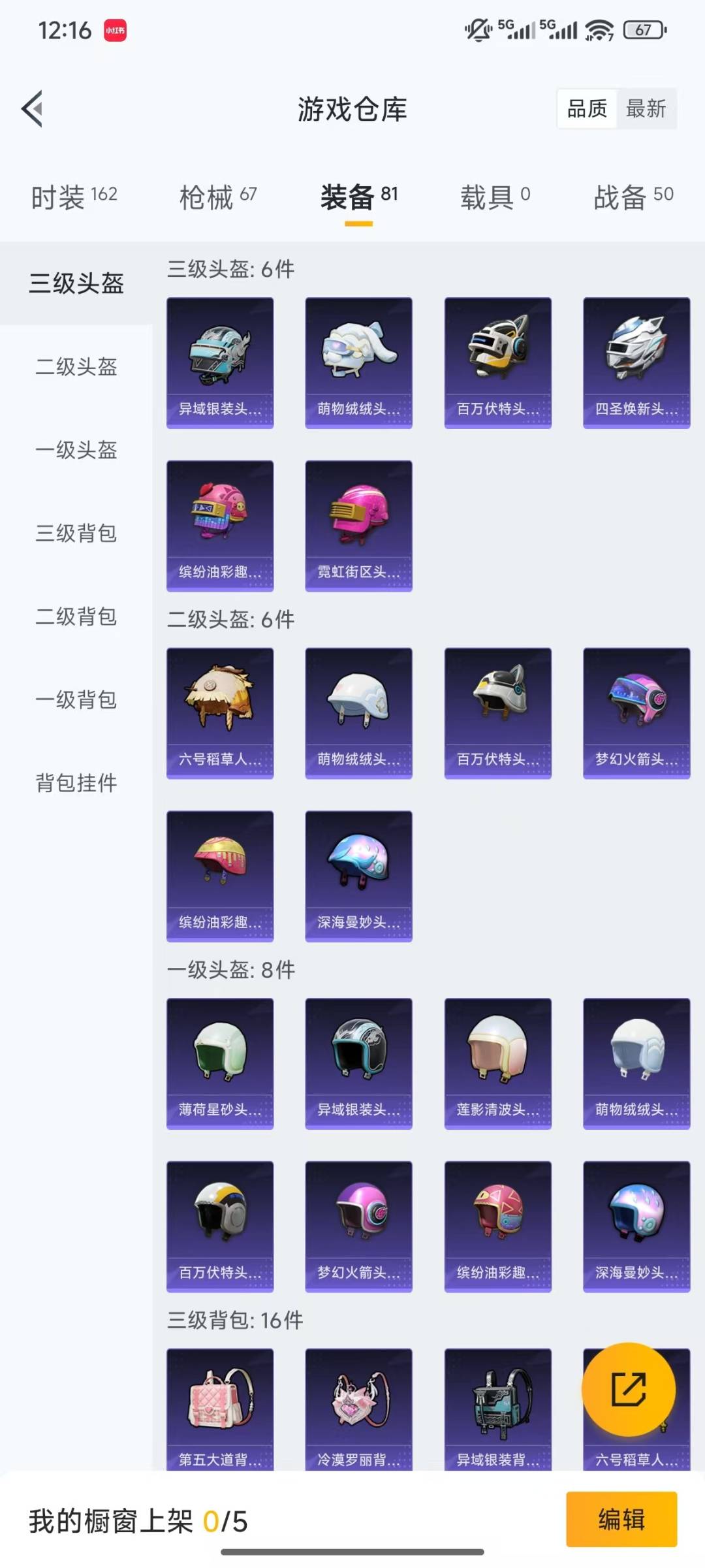Sort items by 品质
The image size is (705, 1568).
(587, 108)
